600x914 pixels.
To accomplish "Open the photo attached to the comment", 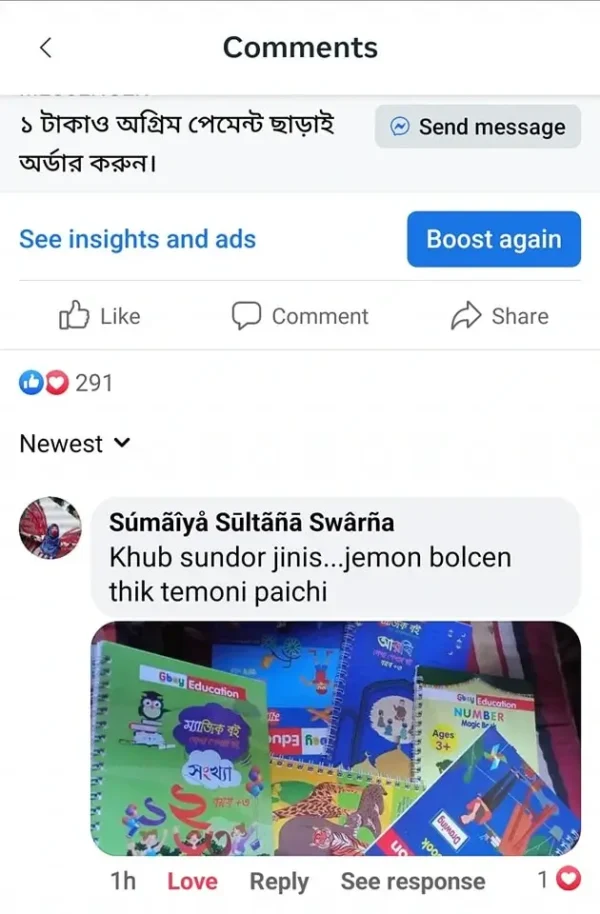I will (x=336, y=738).
